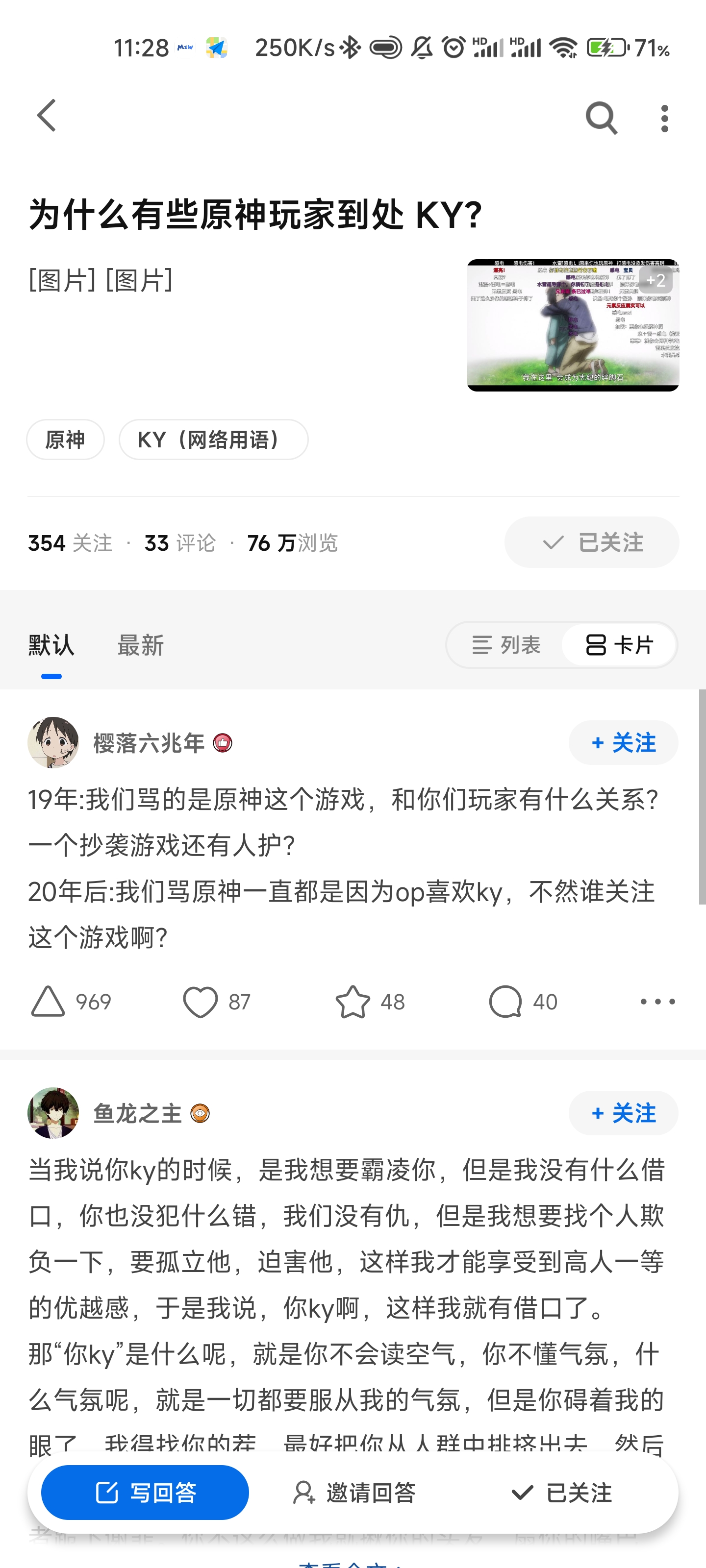Open the question's image thumbnail
Image resolution: width=706 pixels, height=1568 pixels.
coord(573,325)
